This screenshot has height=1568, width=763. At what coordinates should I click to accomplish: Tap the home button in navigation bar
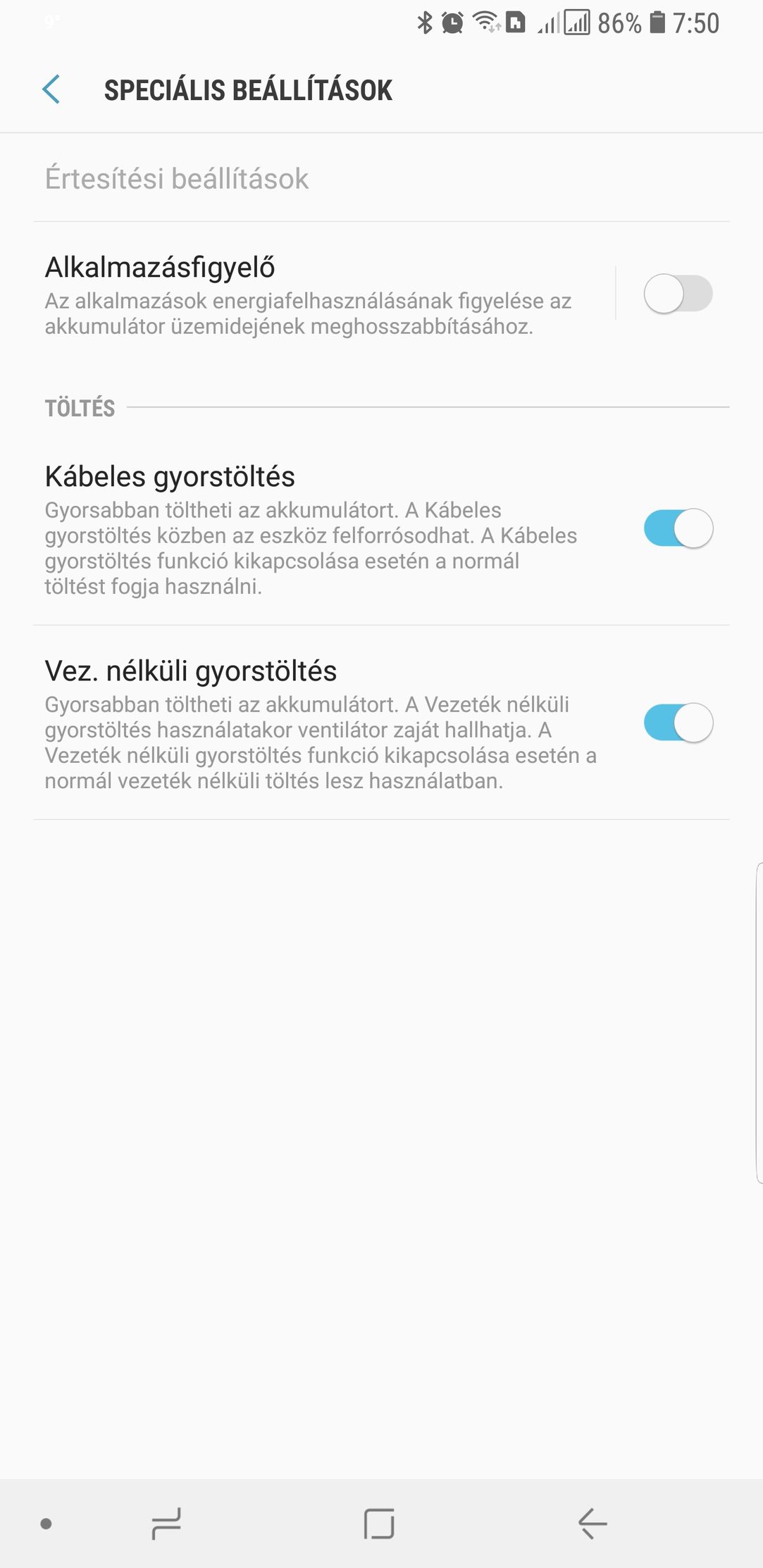(x=379, y=1524)
